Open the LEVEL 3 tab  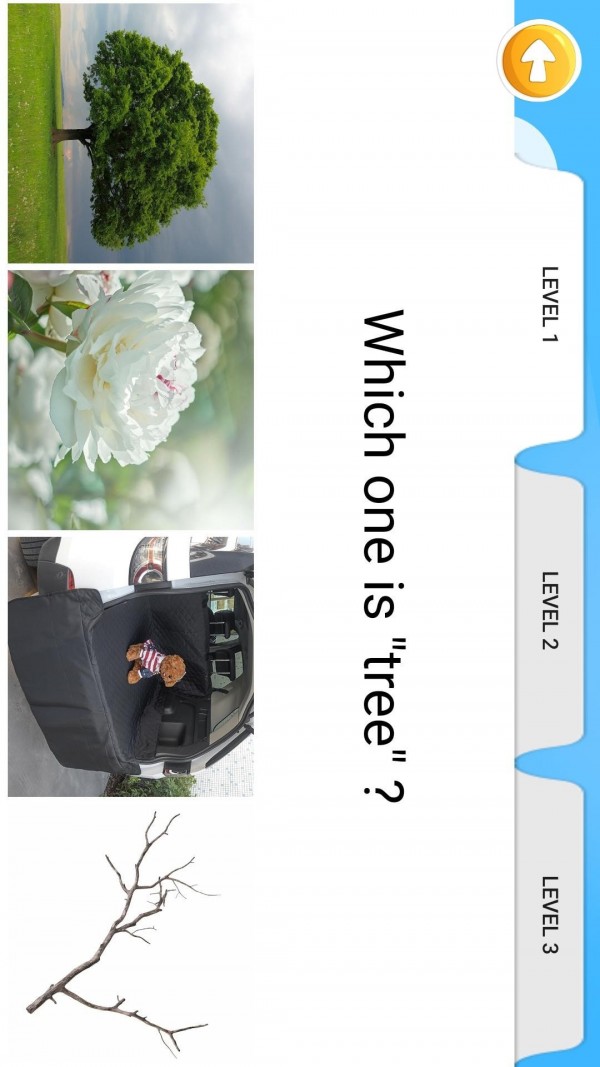point(548,915)
